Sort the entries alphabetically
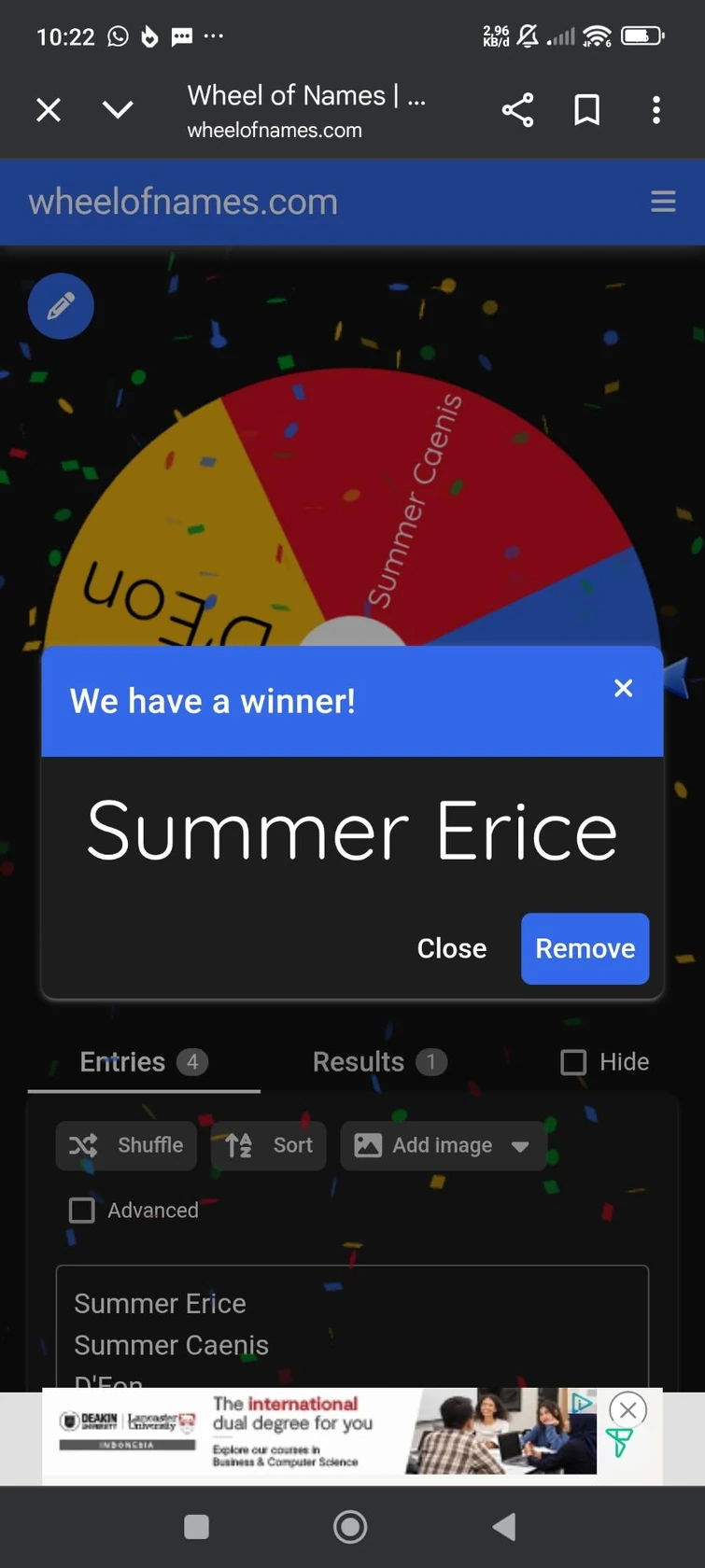705x1568 pixels. pyautogui.click(x=269, y=1145)
